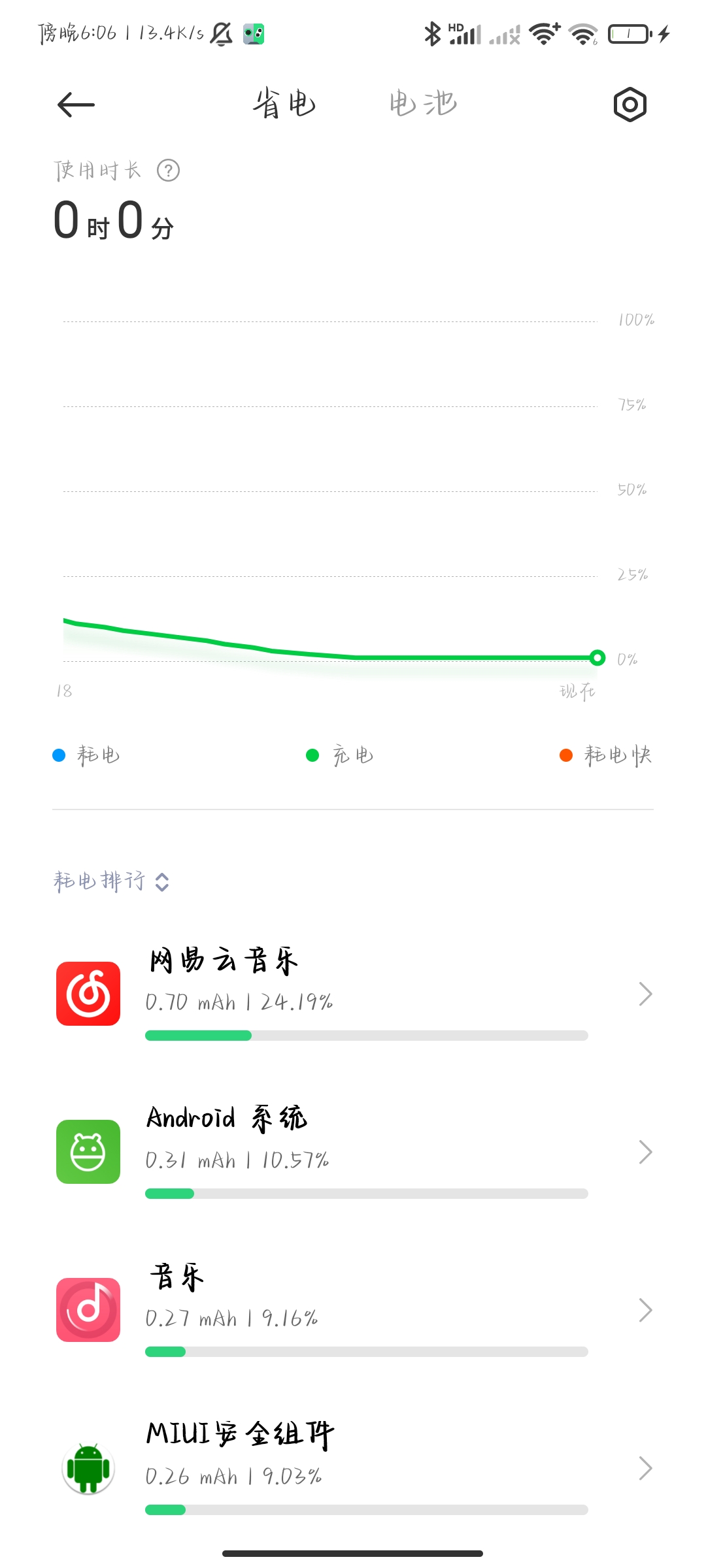Image resolution: width=706 pixels, height=1568 pixels.
Task: Go back using the arrow icon
Action: tap(76, 105)
